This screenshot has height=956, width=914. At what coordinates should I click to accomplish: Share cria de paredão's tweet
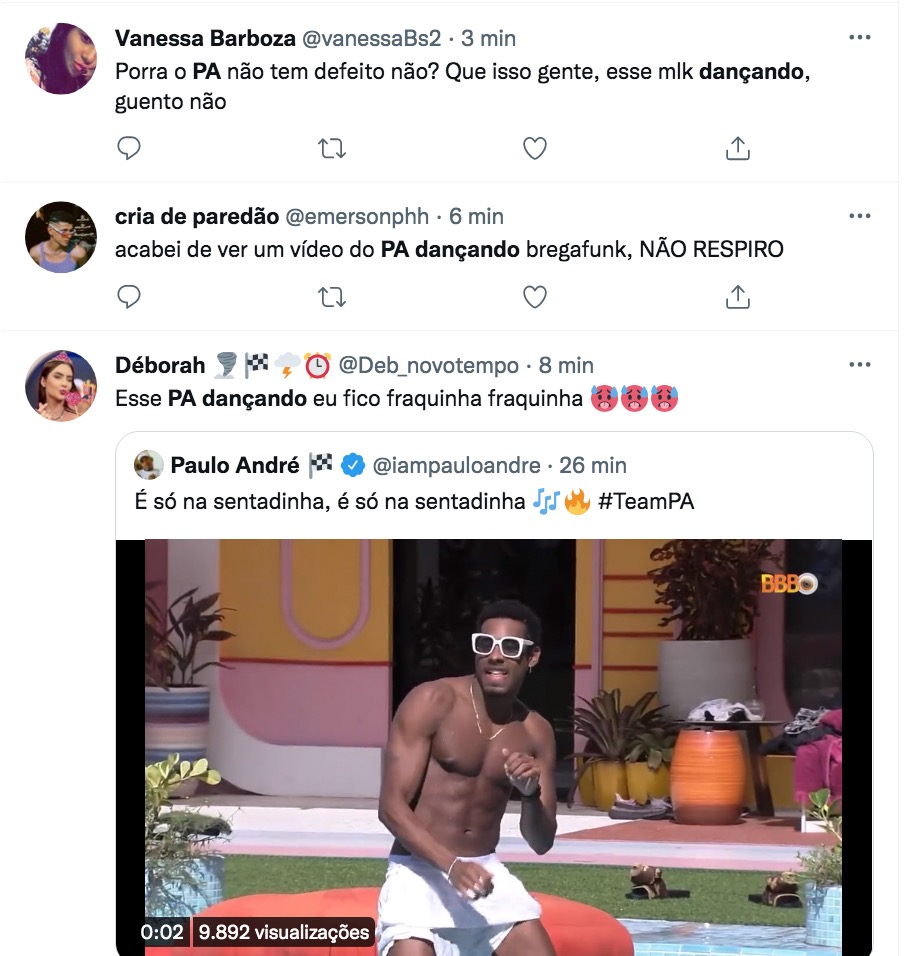point(737,296)
